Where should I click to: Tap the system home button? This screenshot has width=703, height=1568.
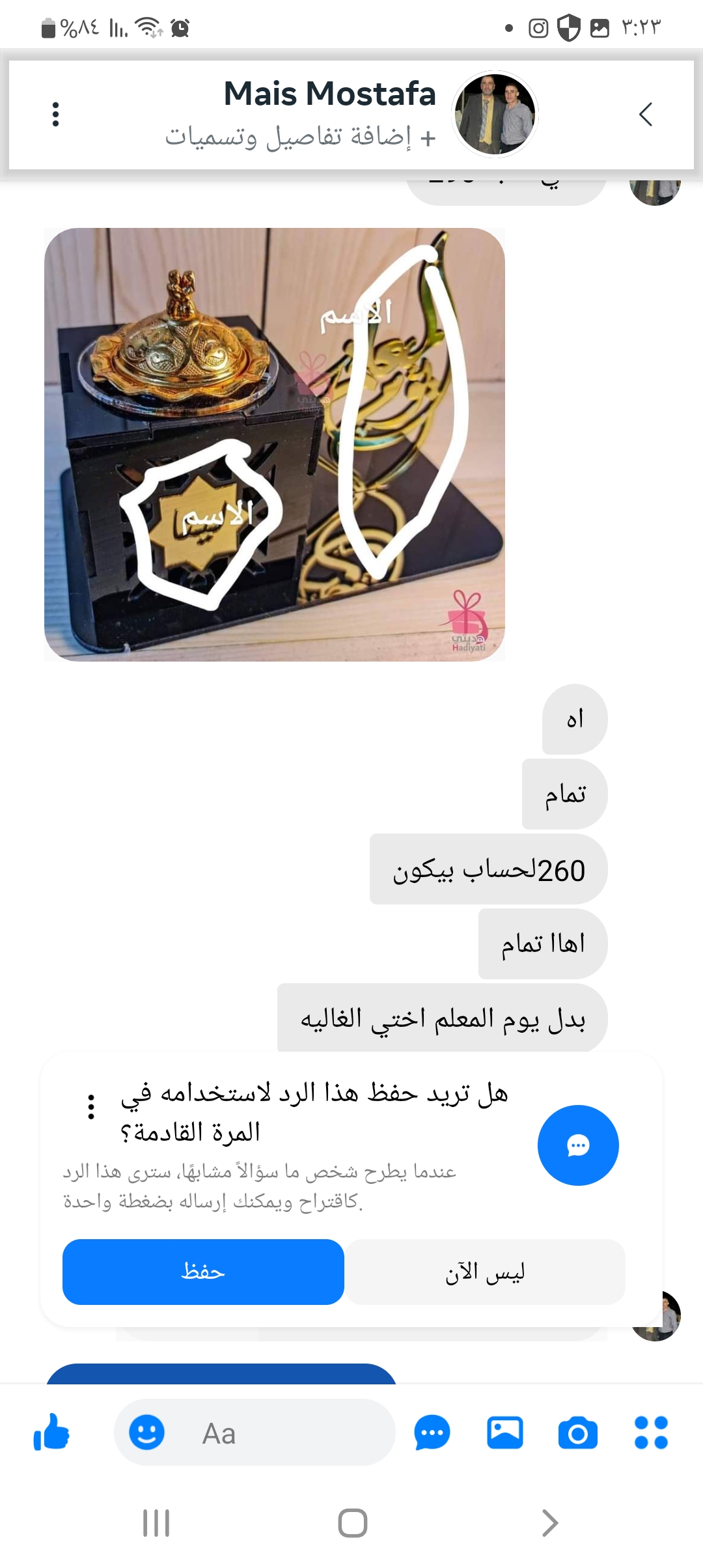352,1523
